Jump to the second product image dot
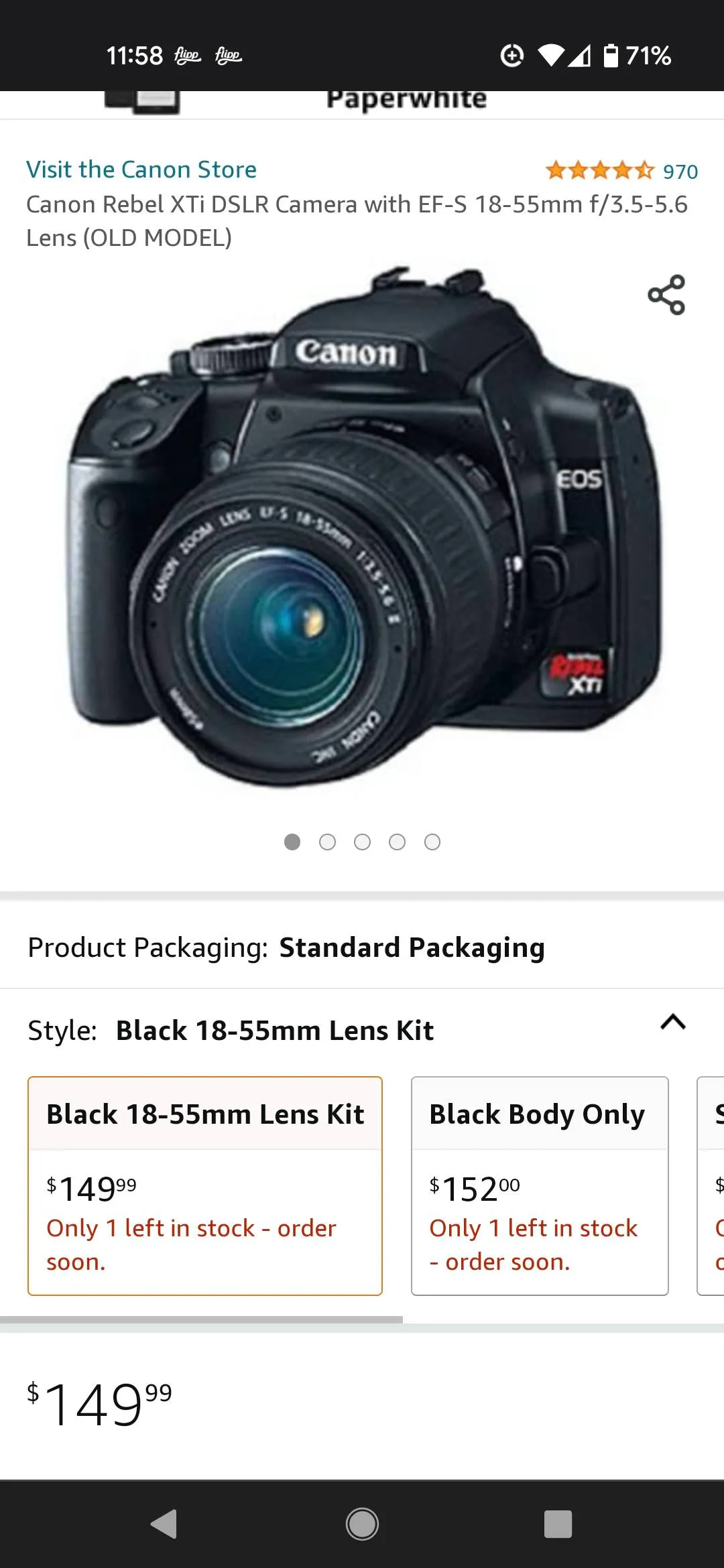Viewport: 724px width, 1568px height. click(x=327, y=842)
